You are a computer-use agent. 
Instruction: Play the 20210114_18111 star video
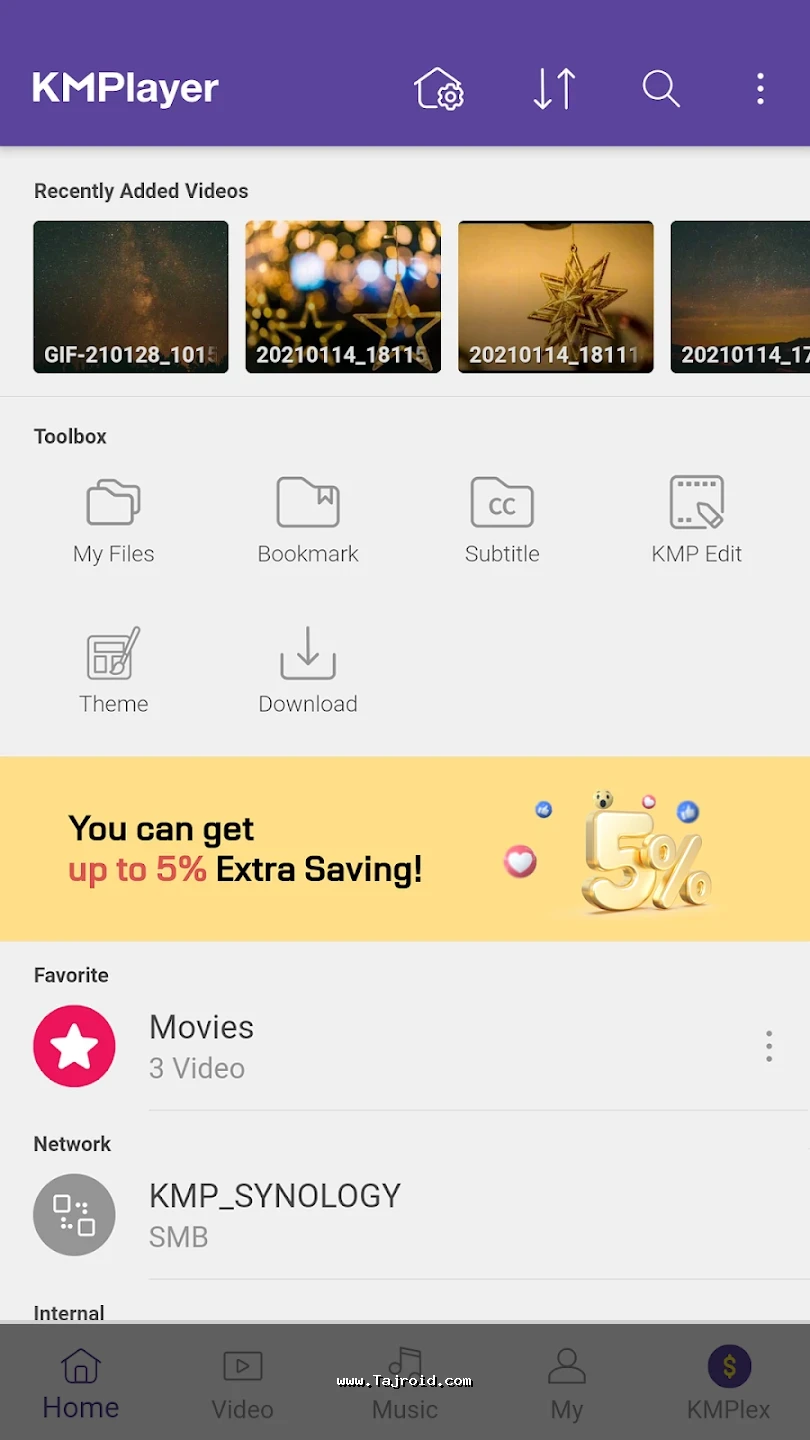(556, 297)
